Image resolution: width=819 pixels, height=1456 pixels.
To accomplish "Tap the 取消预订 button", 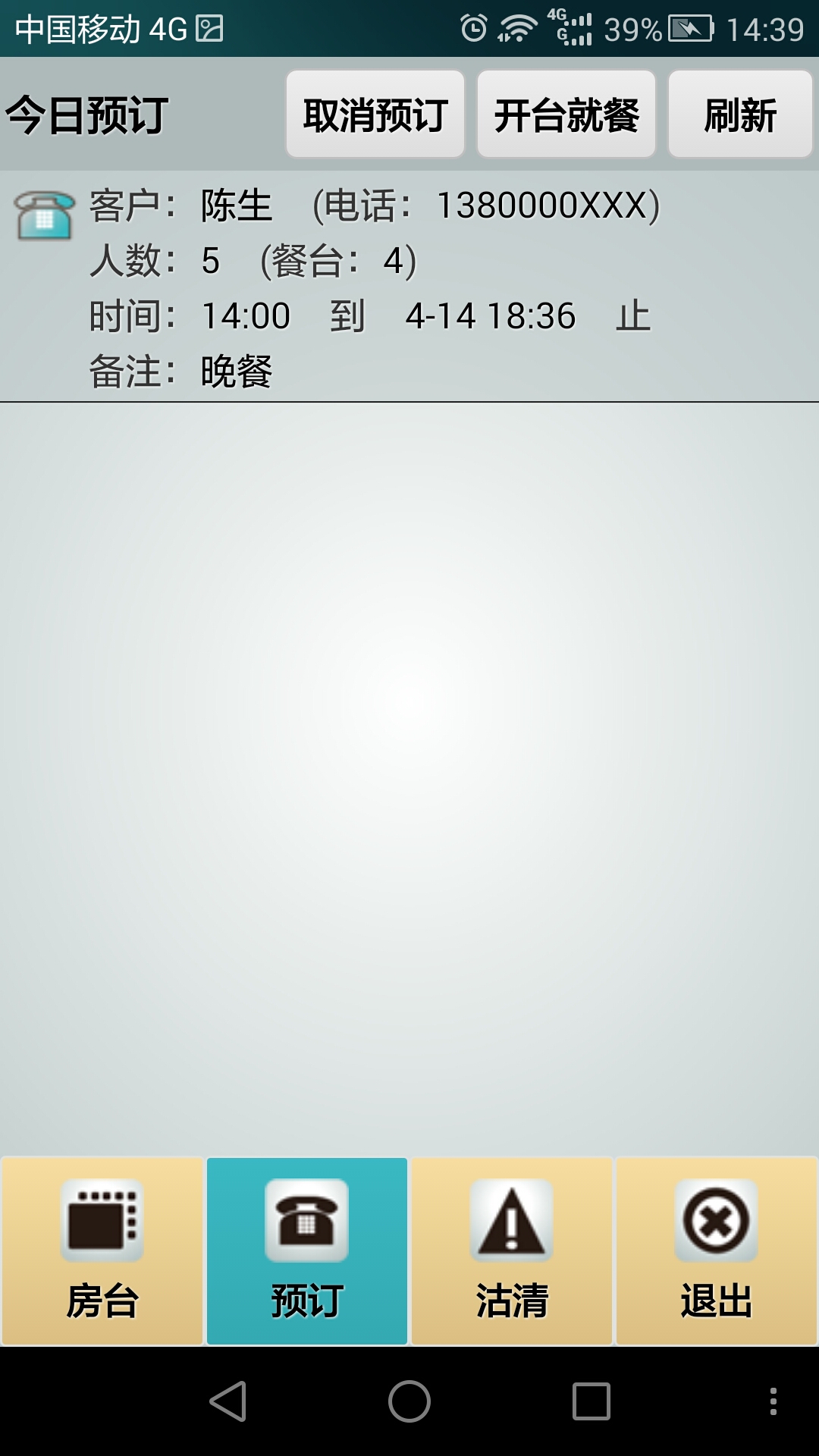I will [x=375, y=115].
